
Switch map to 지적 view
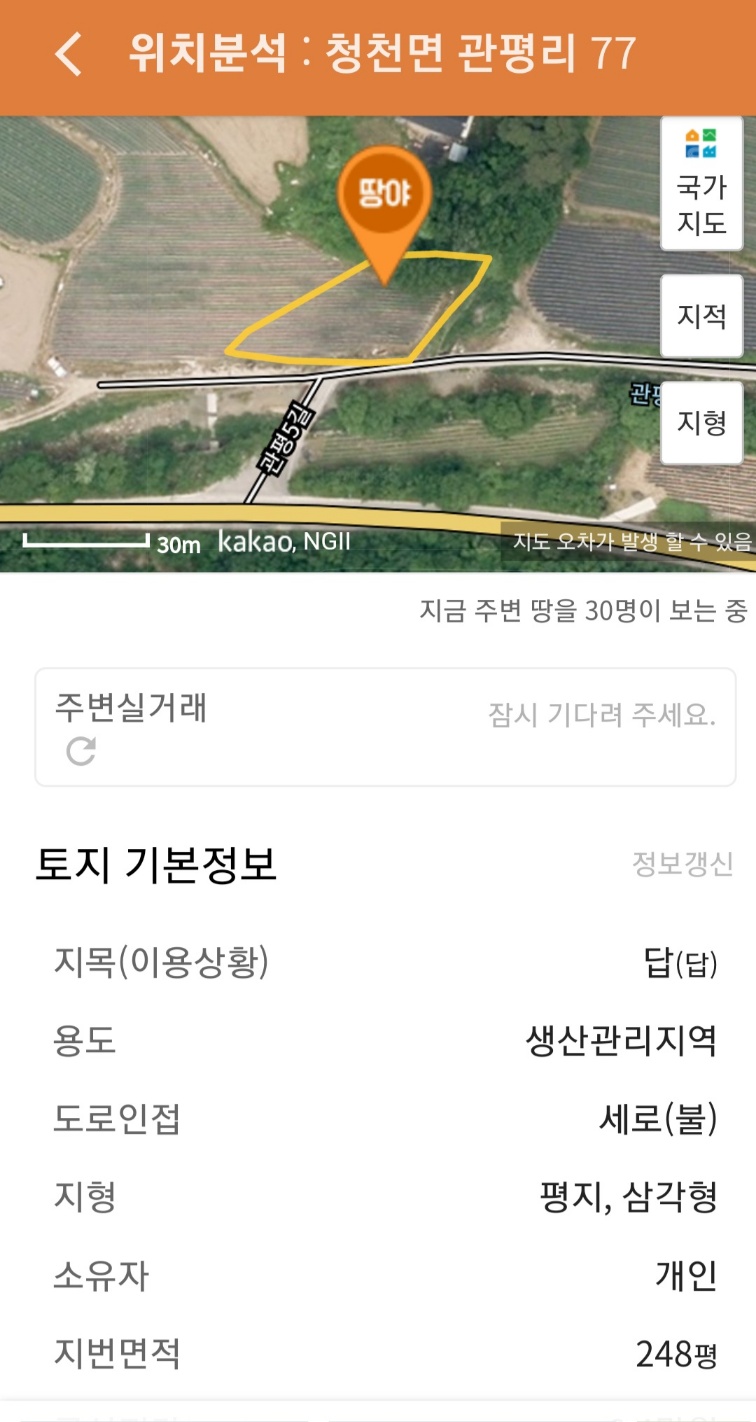pyautogui.click(x=701, y=316)
